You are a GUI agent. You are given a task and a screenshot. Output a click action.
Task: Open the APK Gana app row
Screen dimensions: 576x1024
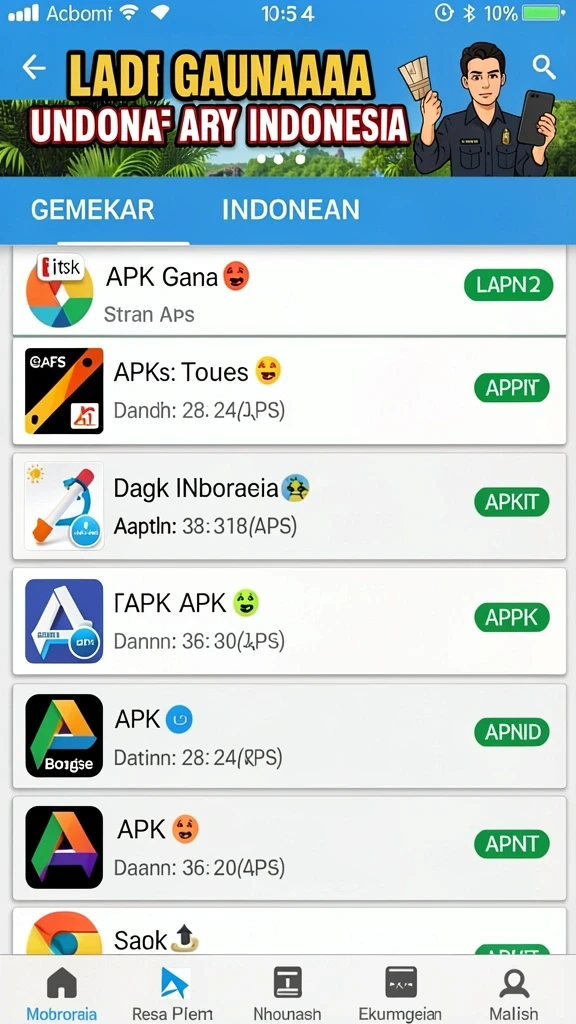tap(289, 291)
